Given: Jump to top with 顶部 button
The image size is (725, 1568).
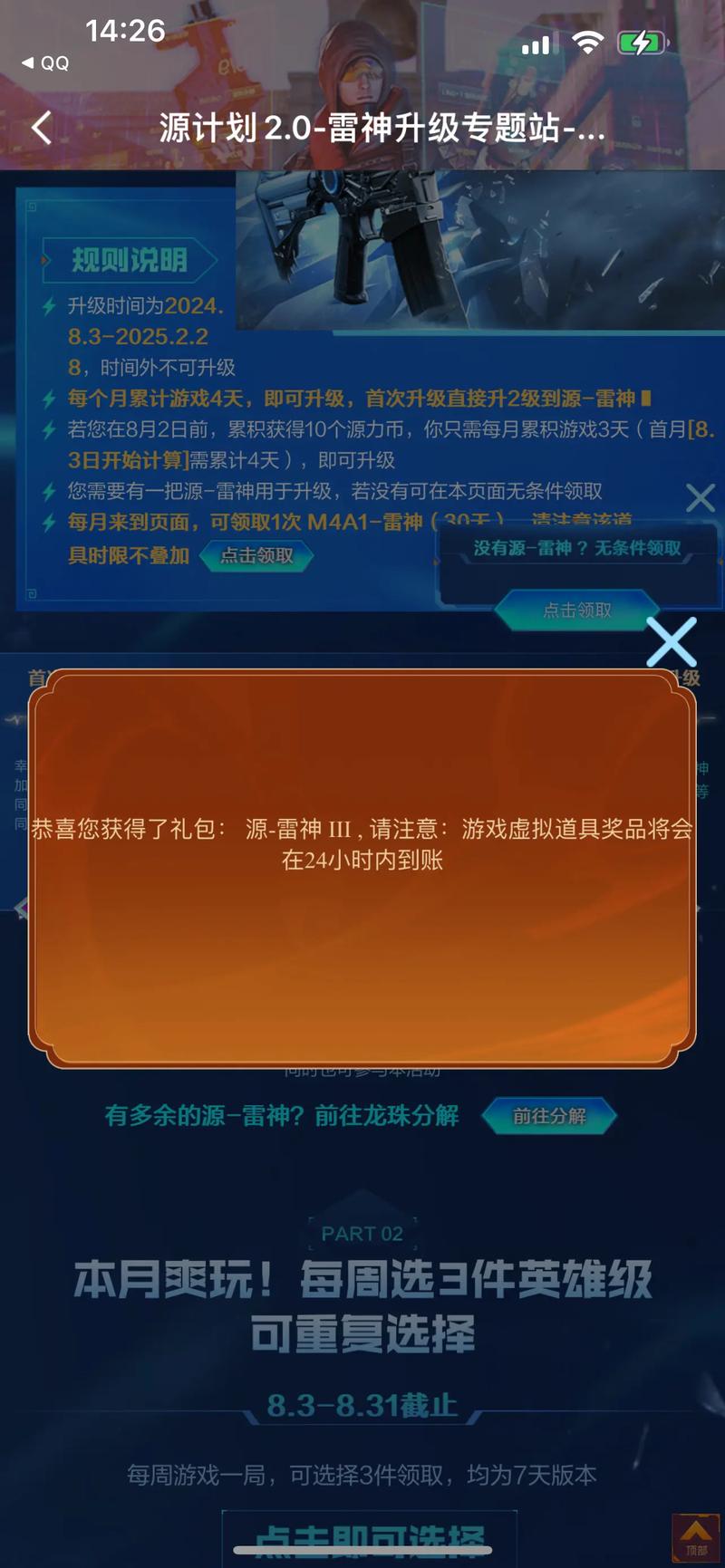Looking at the screenshot, I should point(695,1537).
